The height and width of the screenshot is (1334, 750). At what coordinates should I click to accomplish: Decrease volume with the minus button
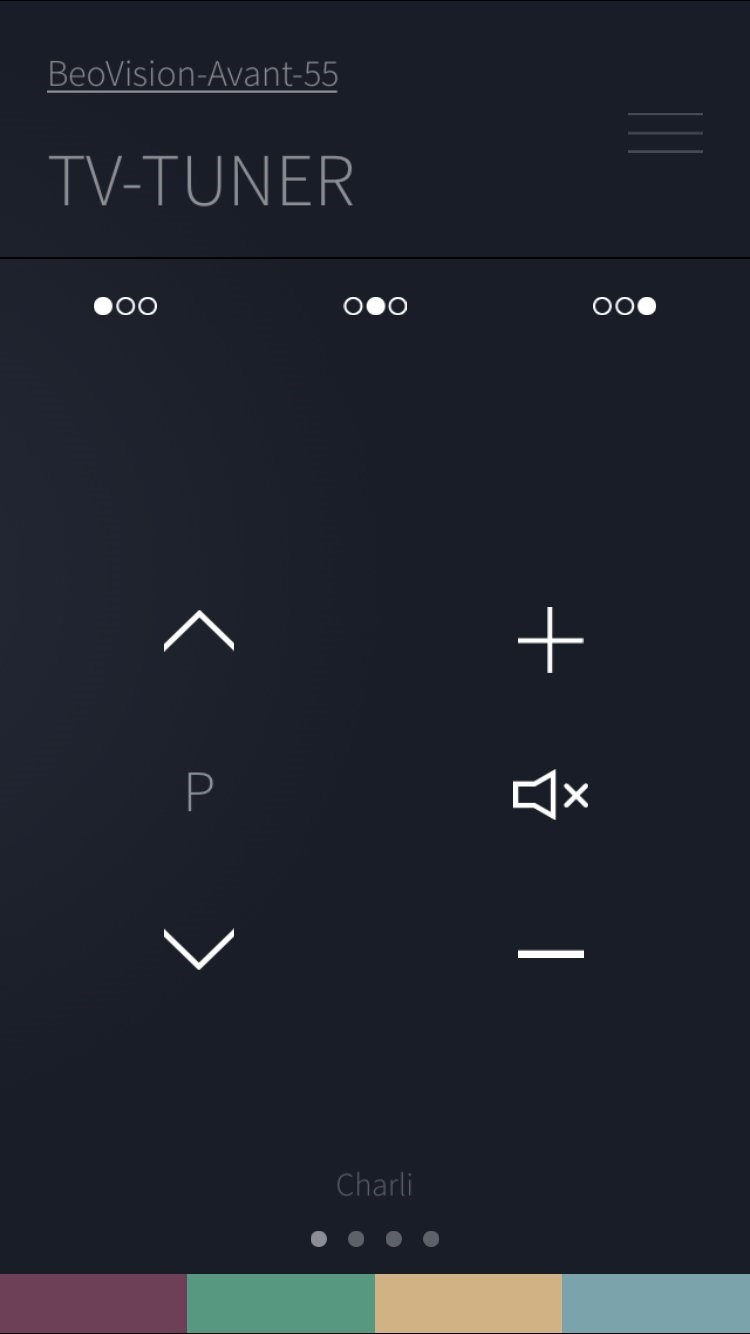point(550,954)
